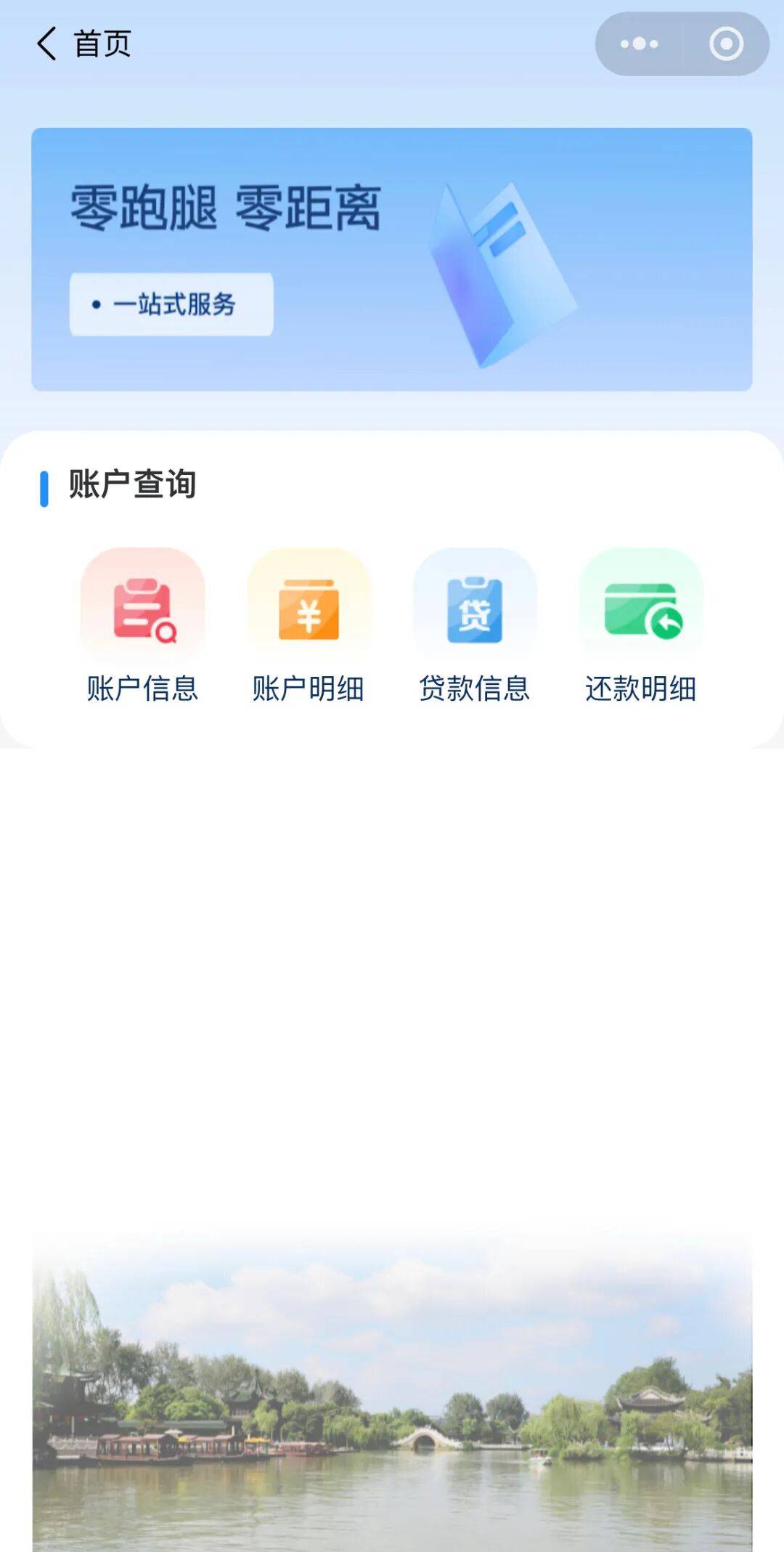This screenshot has width=784, height=1552.
Task: View 贷款信息 loan information
Action: click(475, 625)
